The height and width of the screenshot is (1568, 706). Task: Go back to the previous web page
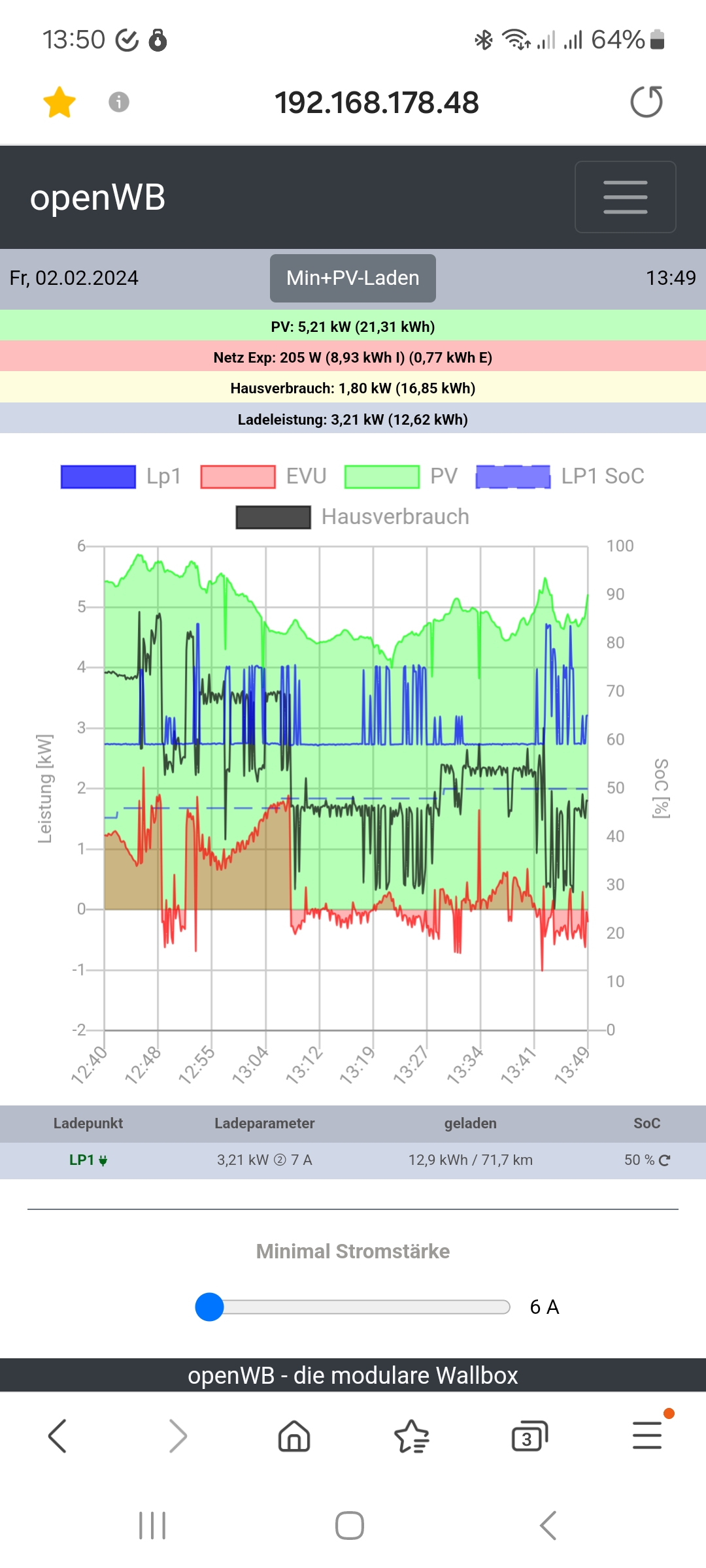pos(58,1436)
